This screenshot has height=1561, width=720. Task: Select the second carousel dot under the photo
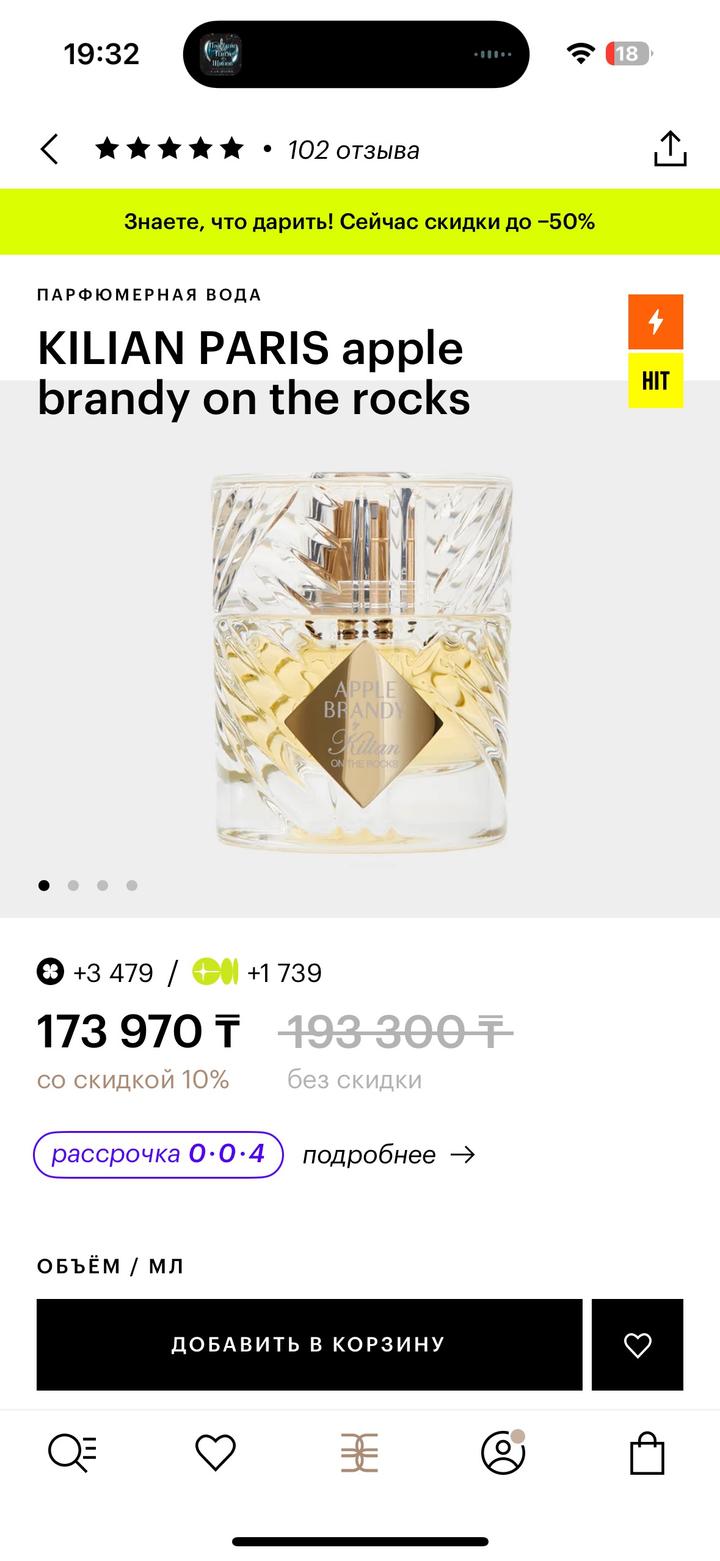pos(73,885)
